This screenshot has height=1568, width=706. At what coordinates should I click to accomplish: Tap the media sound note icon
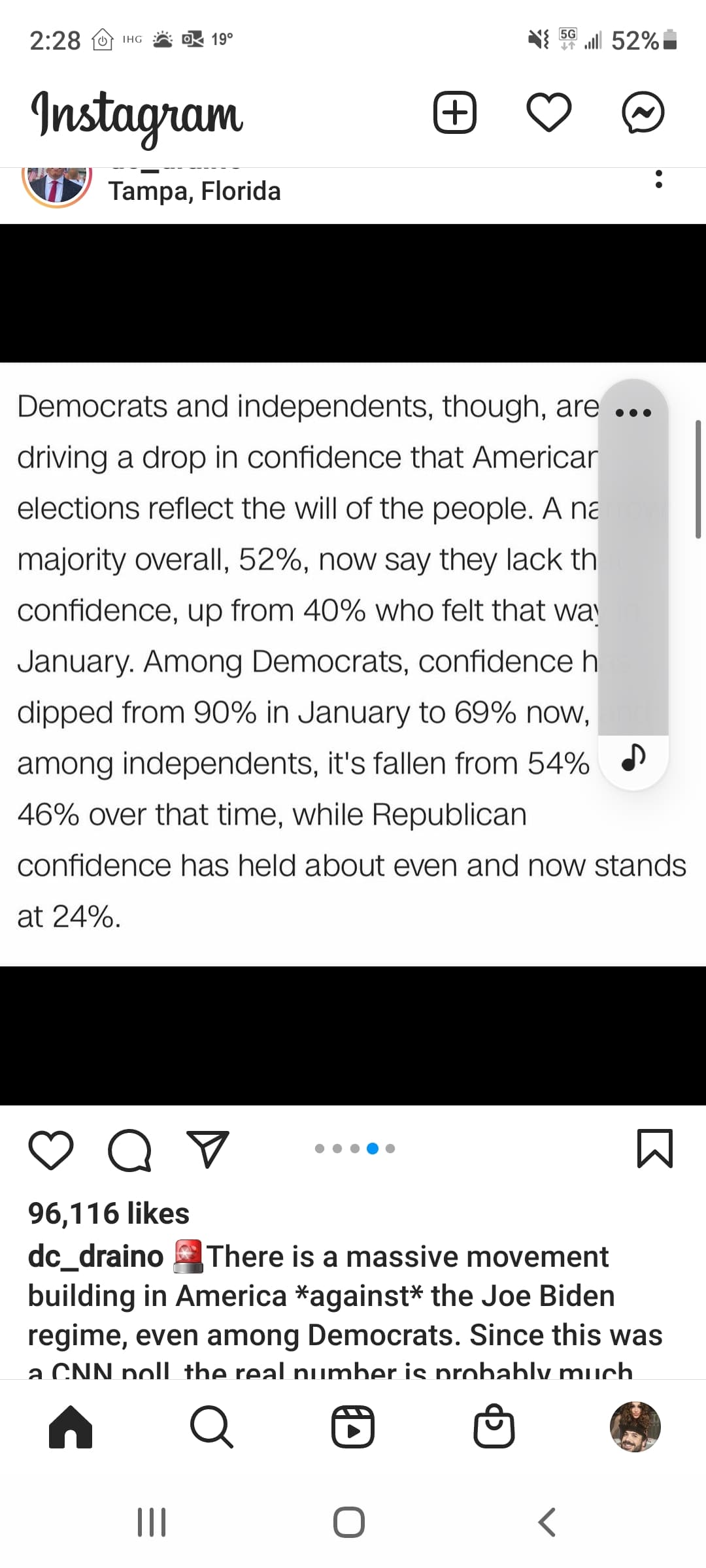tap(633, 758)
